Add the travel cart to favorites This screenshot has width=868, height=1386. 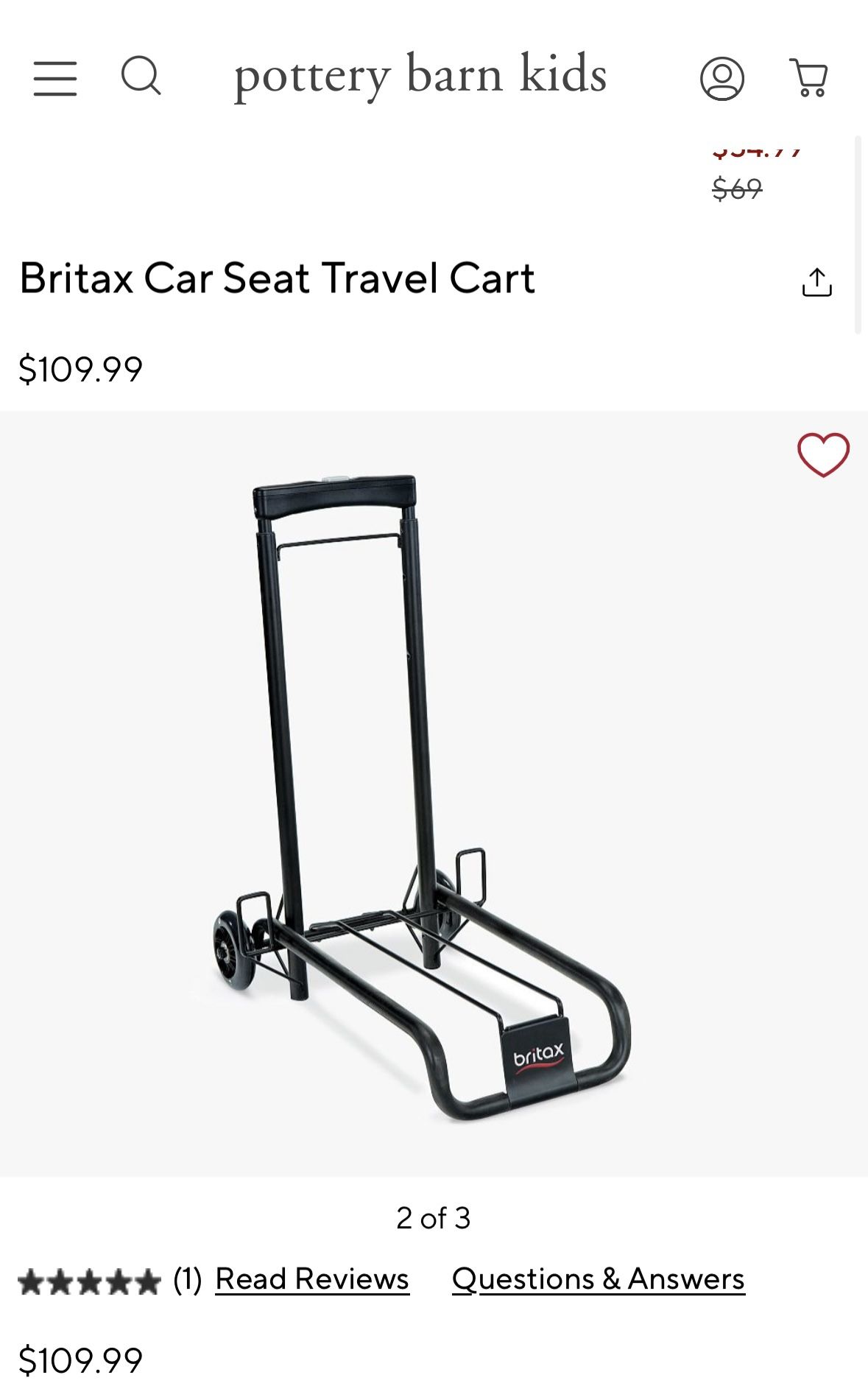pos(823,455)
